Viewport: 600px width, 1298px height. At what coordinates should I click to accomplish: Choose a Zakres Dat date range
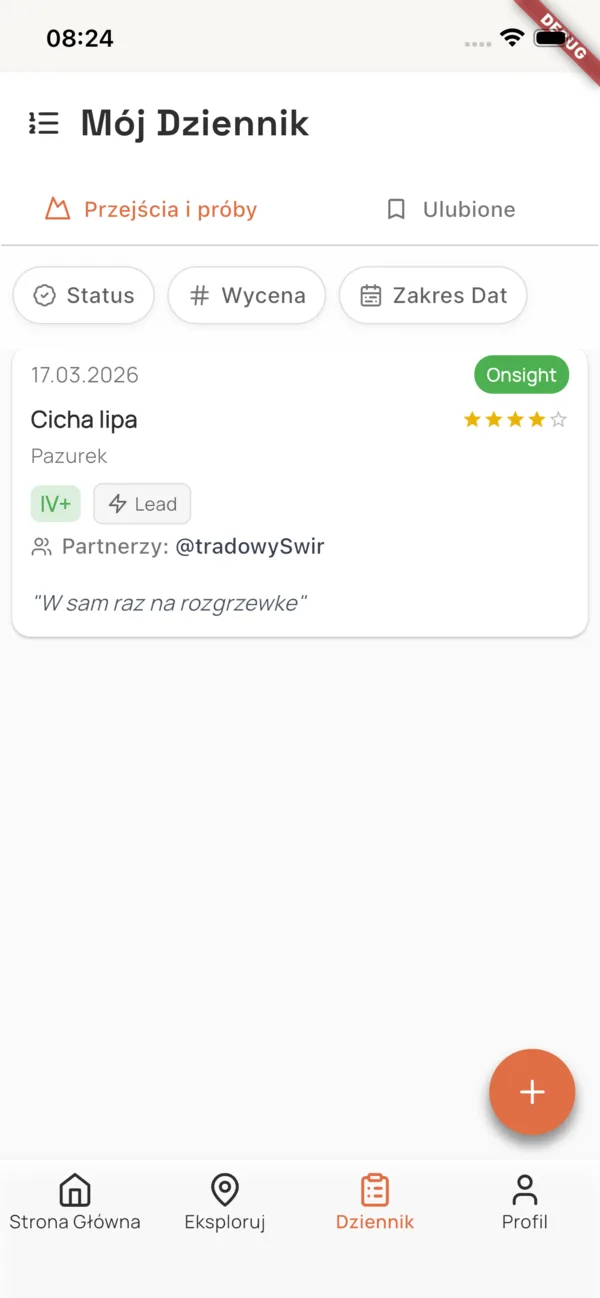click(x=433, y=296)
